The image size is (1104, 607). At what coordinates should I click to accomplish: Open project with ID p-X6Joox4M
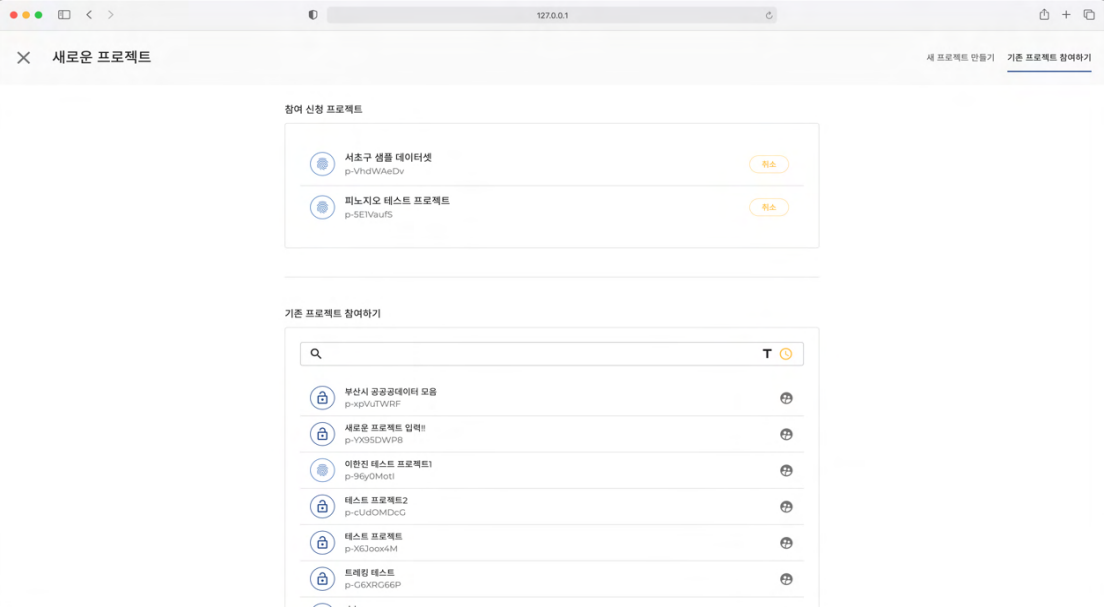click(x=371, y=548)
